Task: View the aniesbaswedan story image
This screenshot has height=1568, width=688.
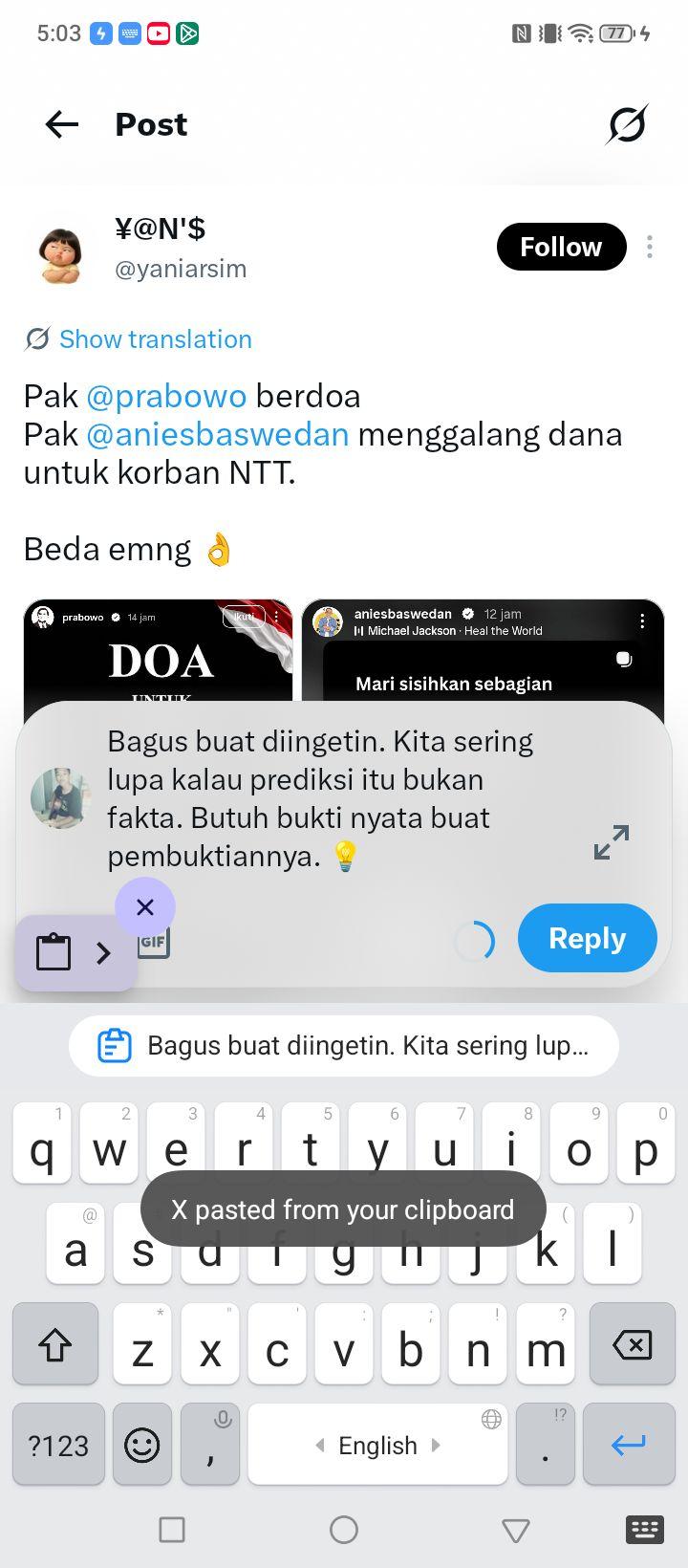Action: pos(483,652)
